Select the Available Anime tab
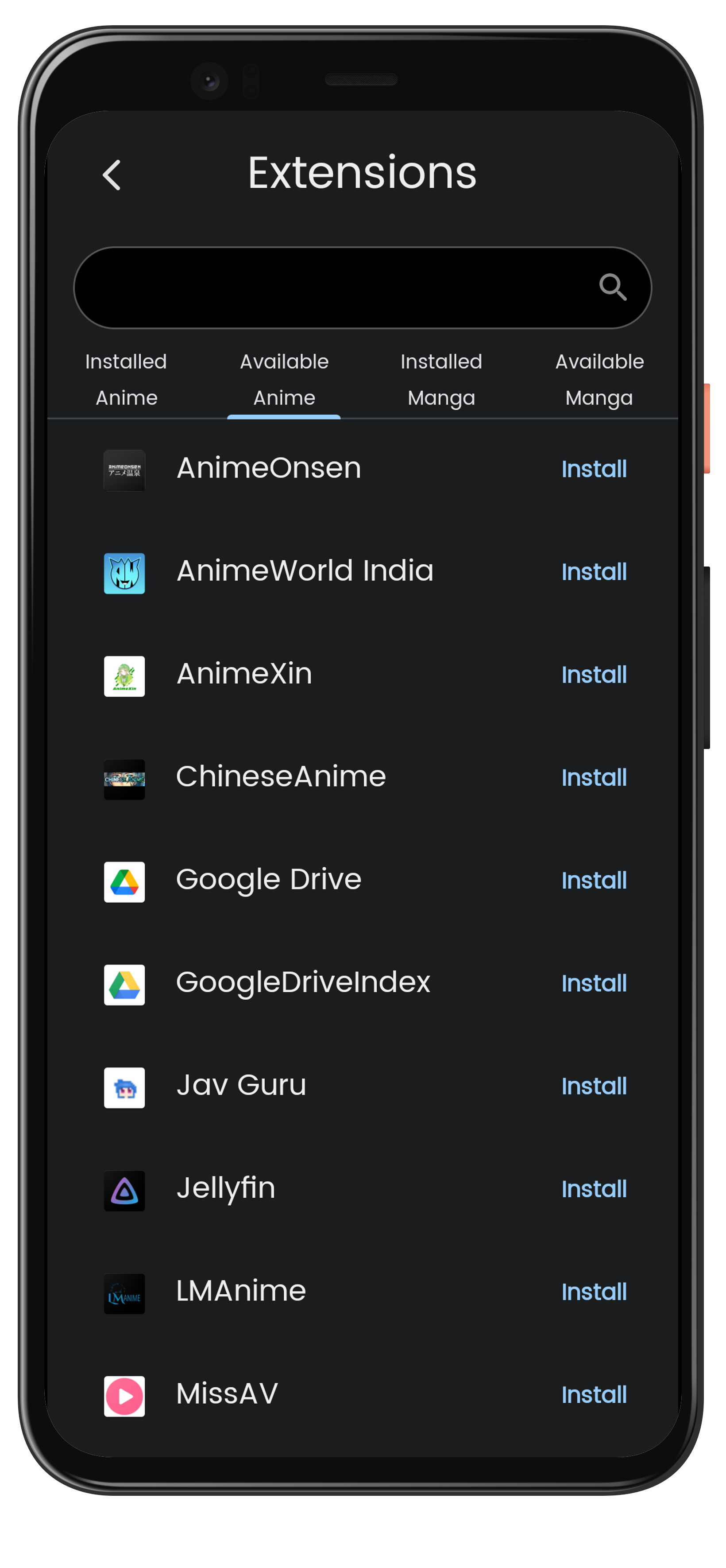 click(x=284, y=379)
